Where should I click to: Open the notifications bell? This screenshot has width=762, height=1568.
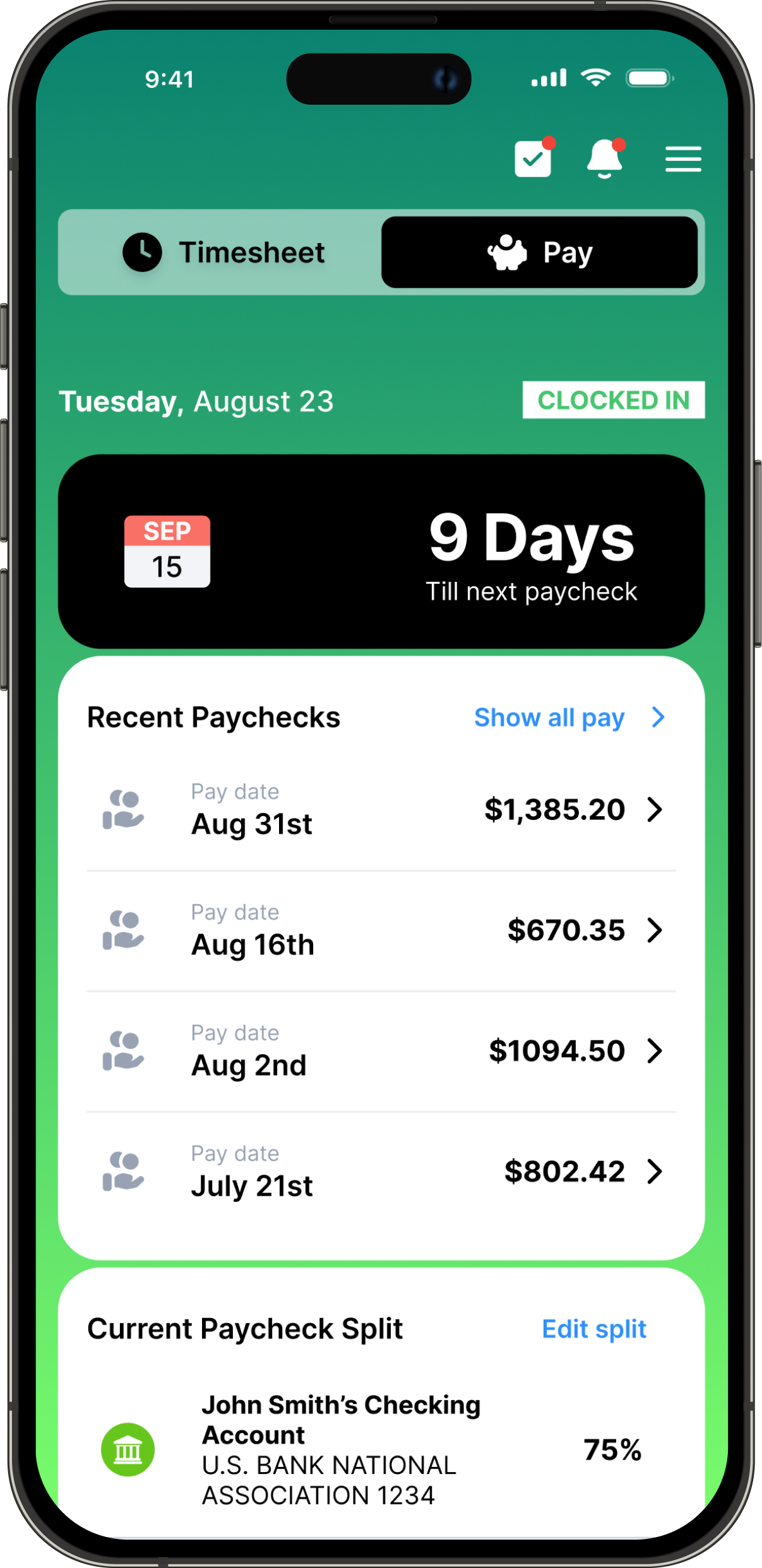tap(605, 158)
